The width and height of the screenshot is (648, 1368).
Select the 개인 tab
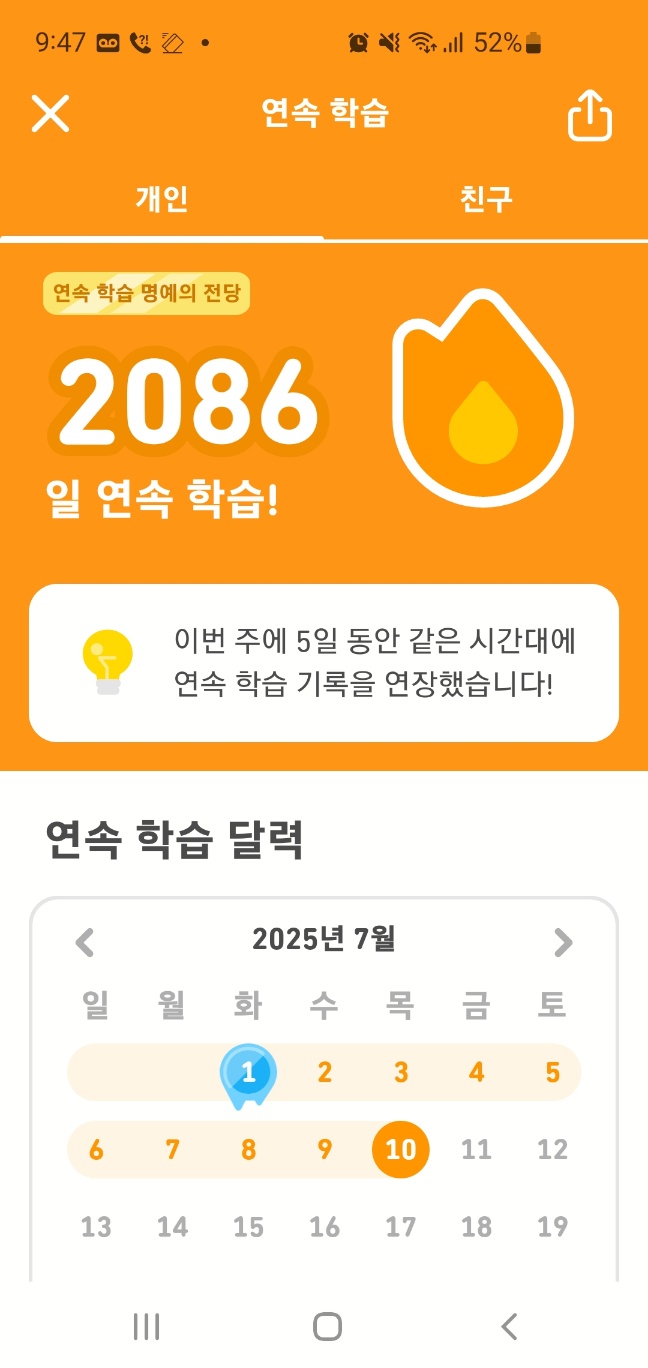[x=162, y=197]
